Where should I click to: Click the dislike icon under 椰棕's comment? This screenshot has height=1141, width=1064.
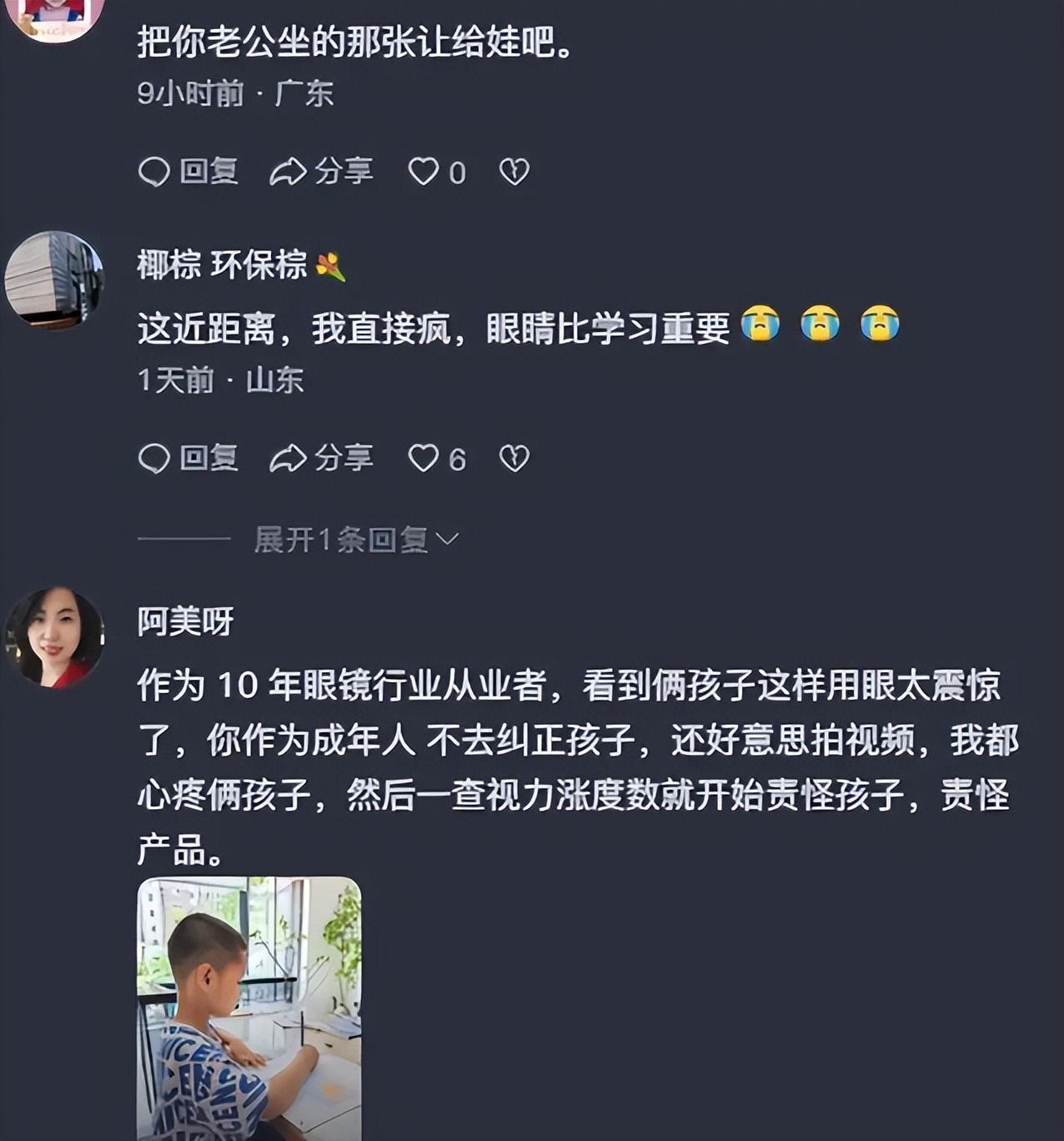(x=515, y=456)
